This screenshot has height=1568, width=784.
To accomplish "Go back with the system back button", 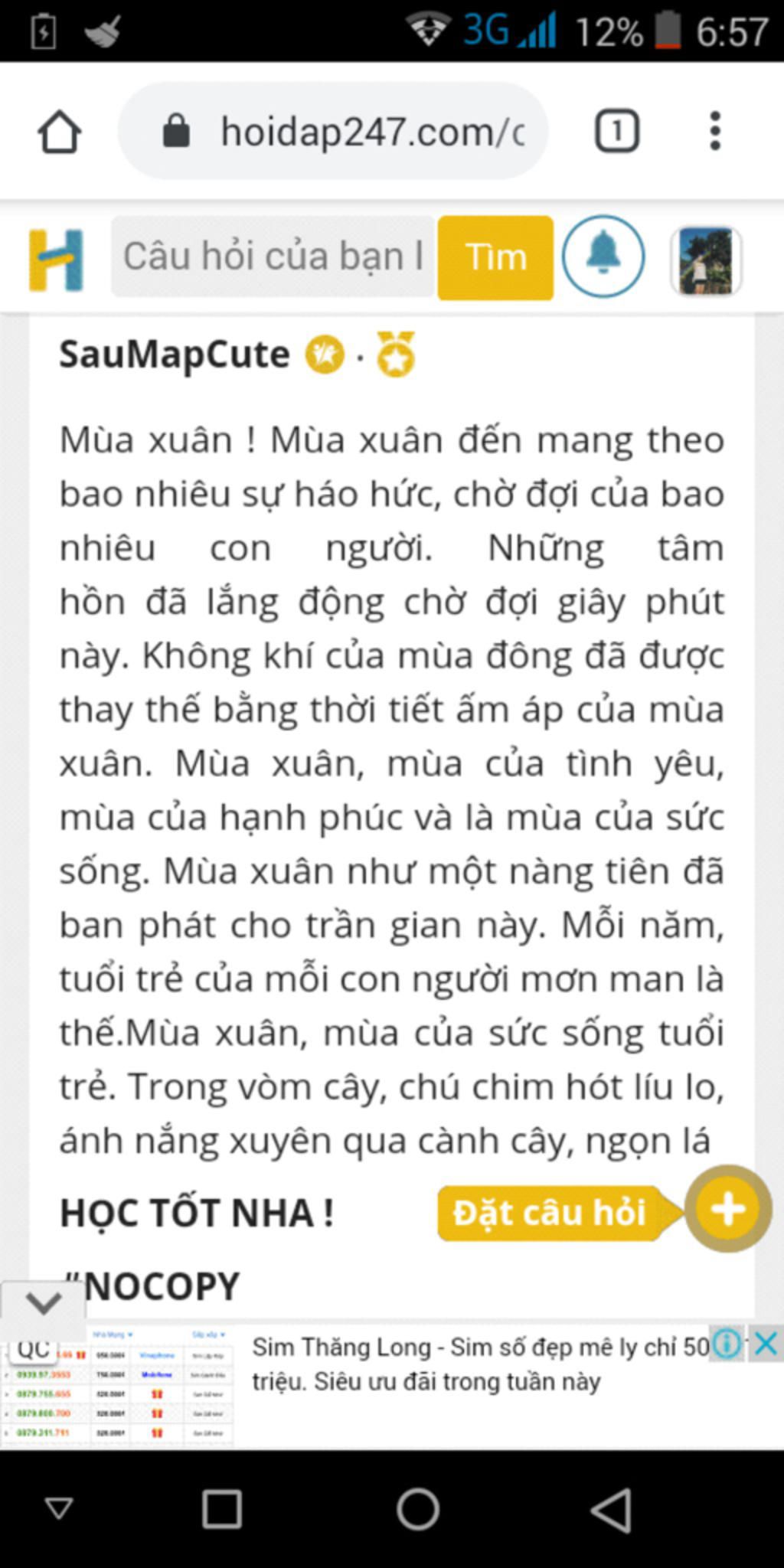I will click(x=612, y=1509).
